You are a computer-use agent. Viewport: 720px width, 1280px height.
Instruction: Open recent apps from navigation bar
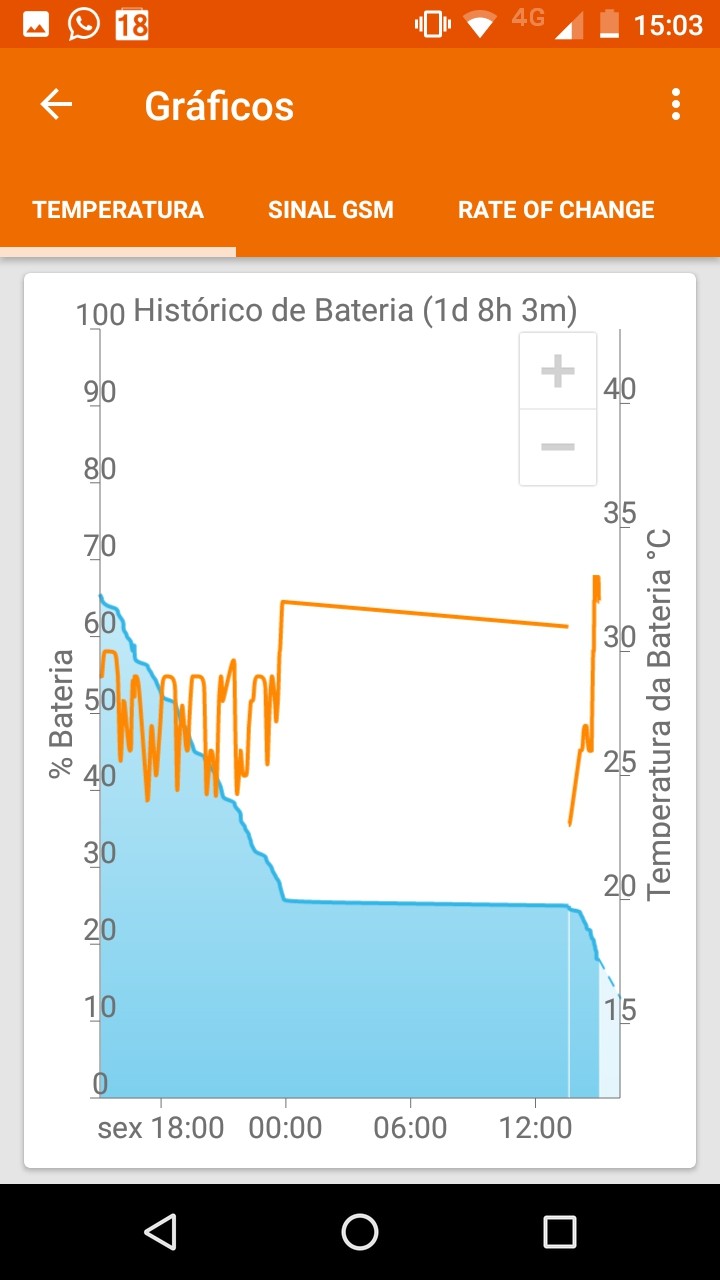pyautogui.click(x=560, y=1232)
